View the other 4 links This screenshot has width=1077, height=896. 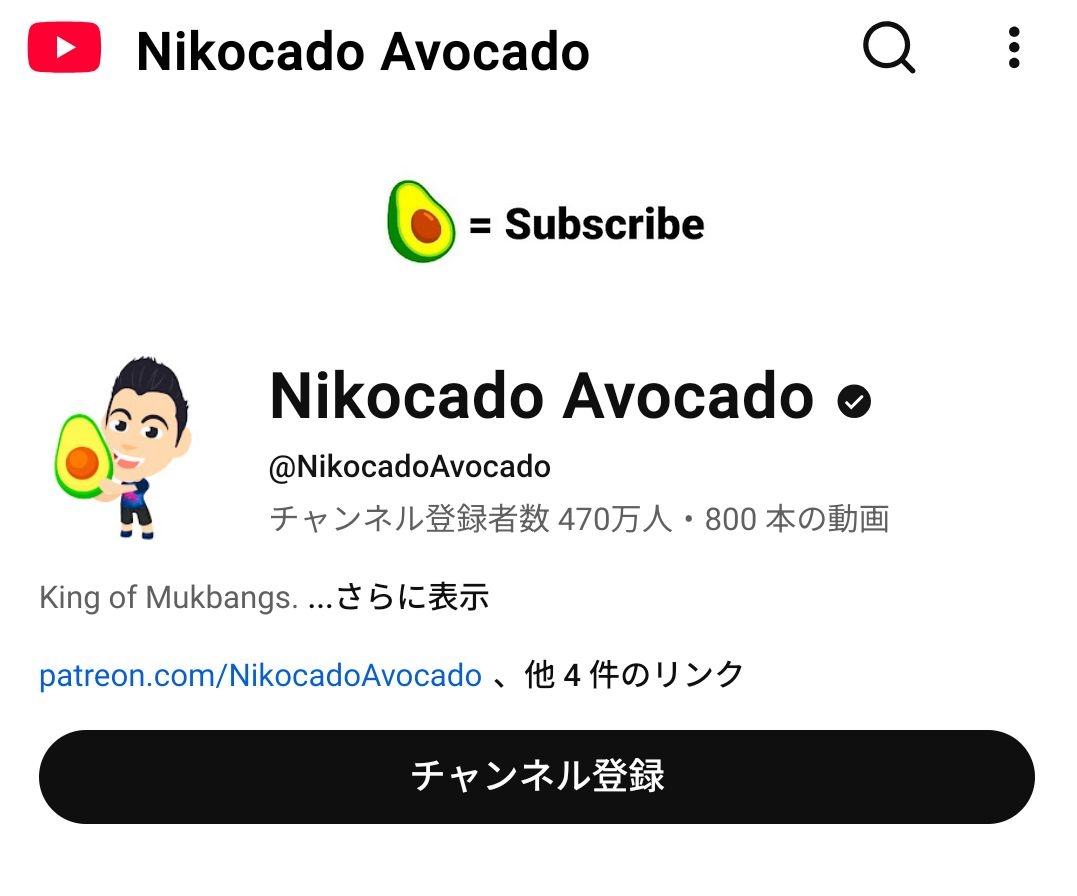[634, 675]
